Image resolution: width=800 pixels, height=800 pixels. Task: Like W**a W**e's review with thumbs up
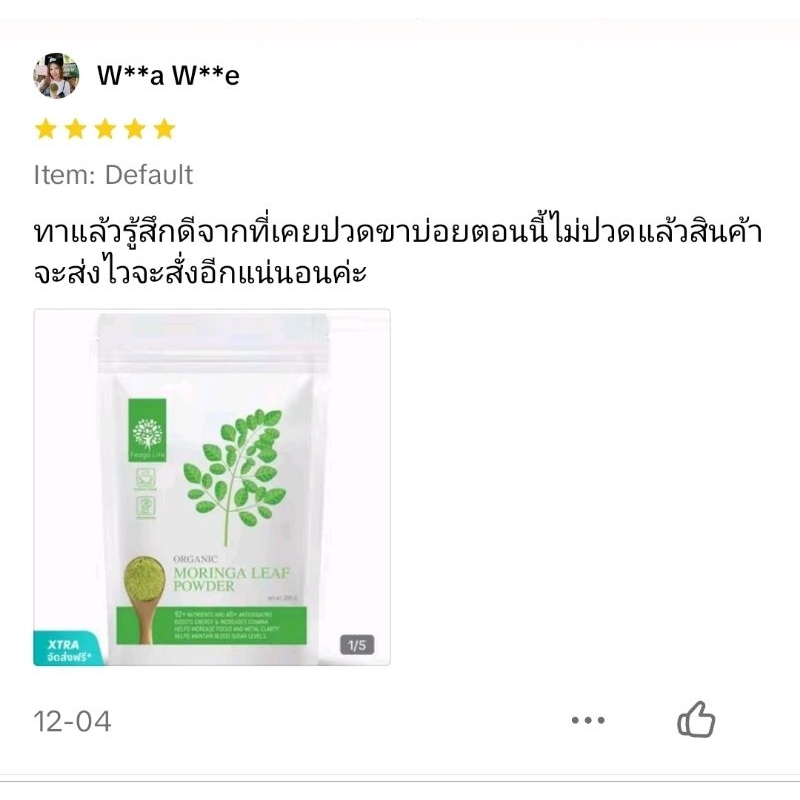point(696,719)
